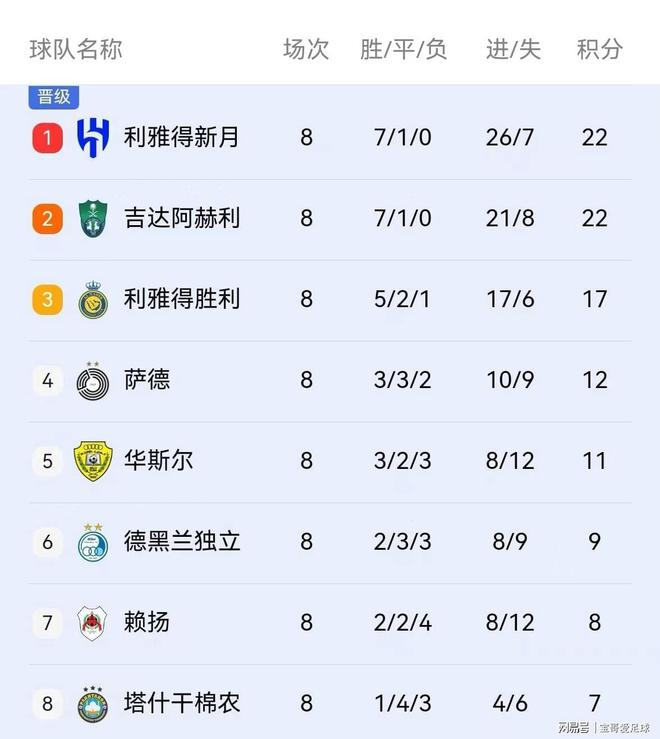This screenshot has height=739, width=660.
Task: Open the 赖扬 team row
Action: tap(330, 624)
